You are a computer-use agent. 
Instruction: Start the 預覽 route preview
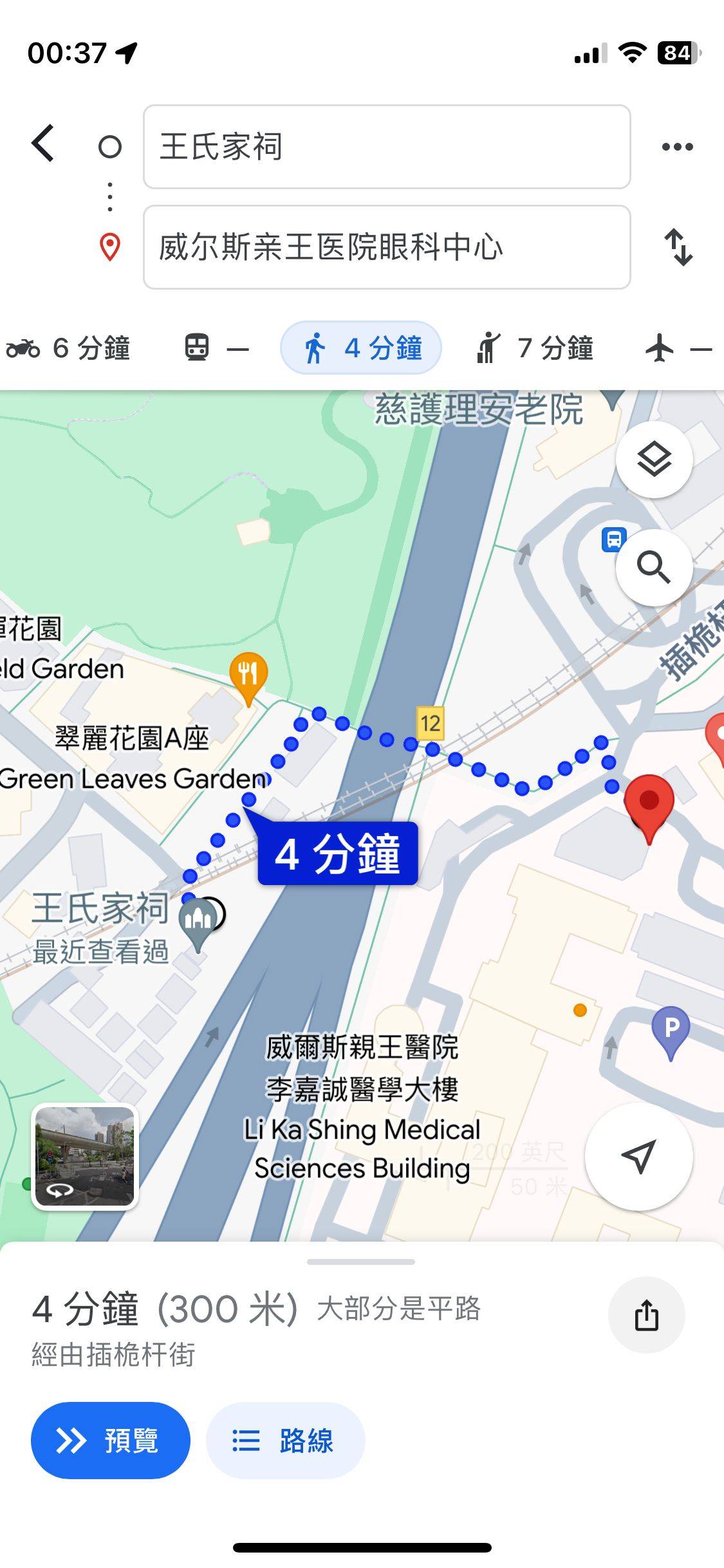pyautogui.click(x=111, y=1441)
